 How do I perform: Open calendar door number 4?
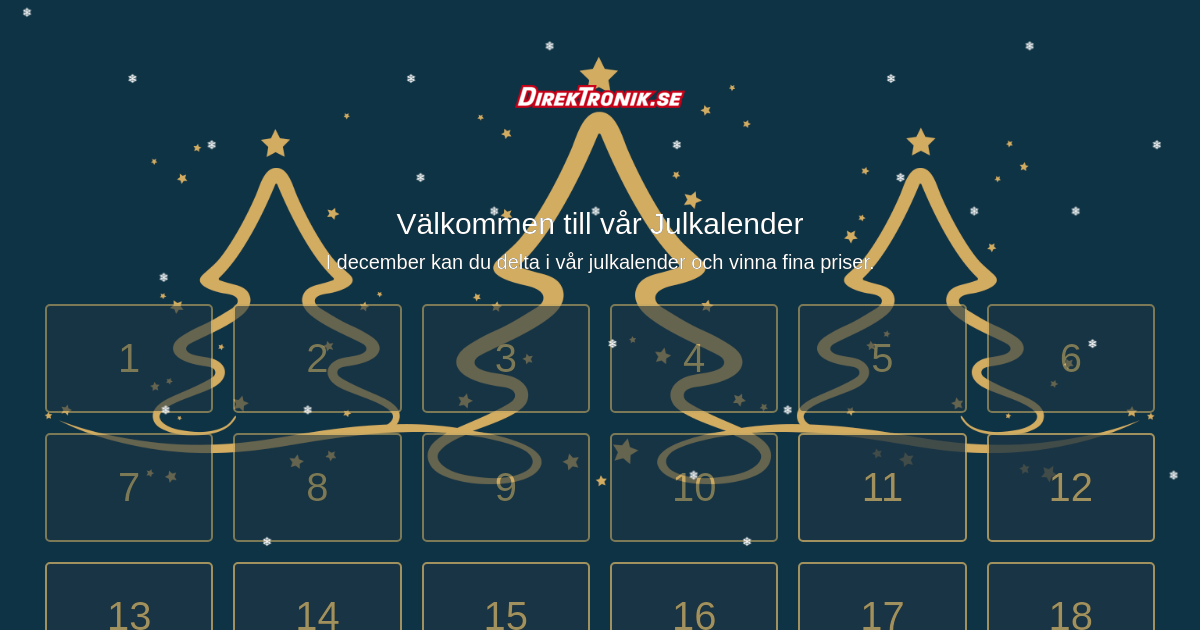point(694,358)
